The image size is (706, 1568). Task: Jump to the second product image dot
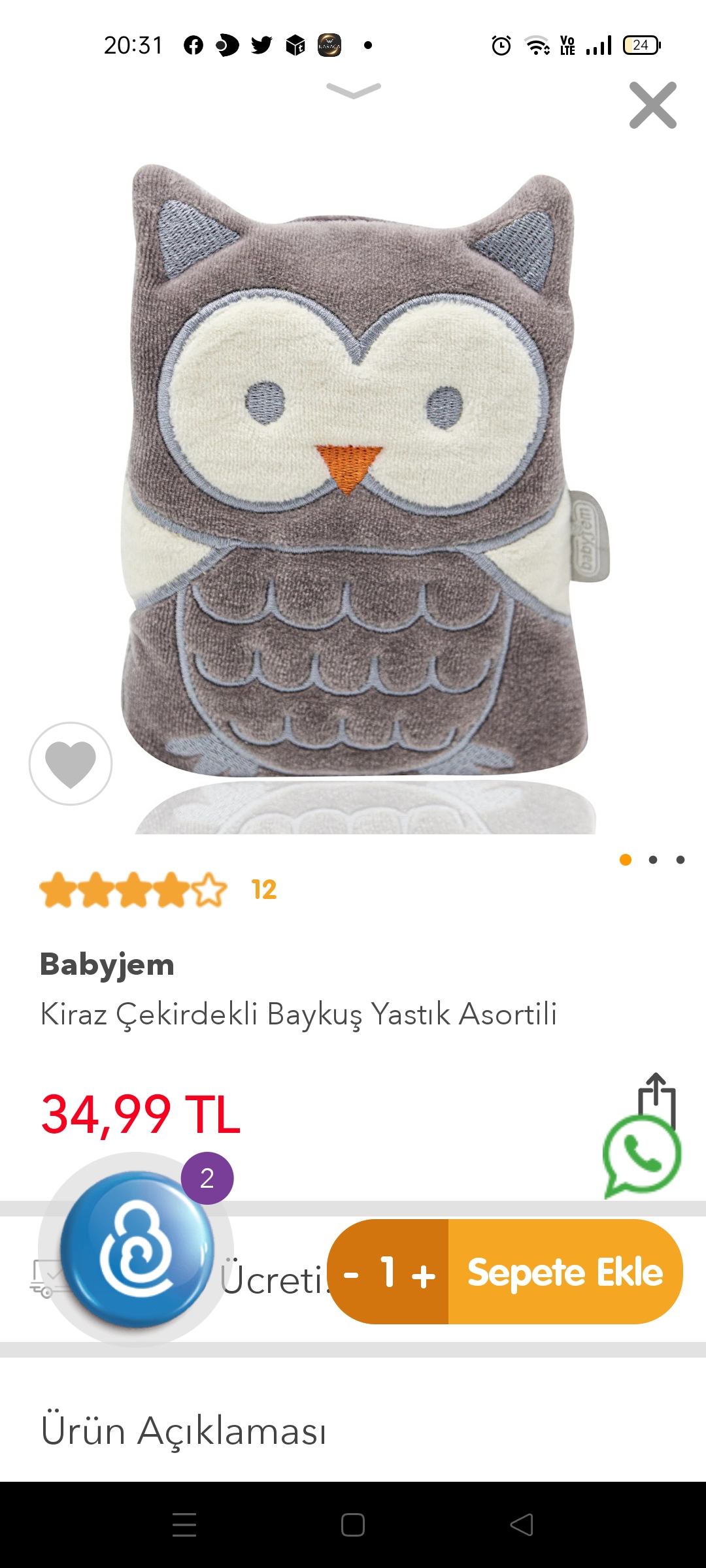(x=652, y=860)
